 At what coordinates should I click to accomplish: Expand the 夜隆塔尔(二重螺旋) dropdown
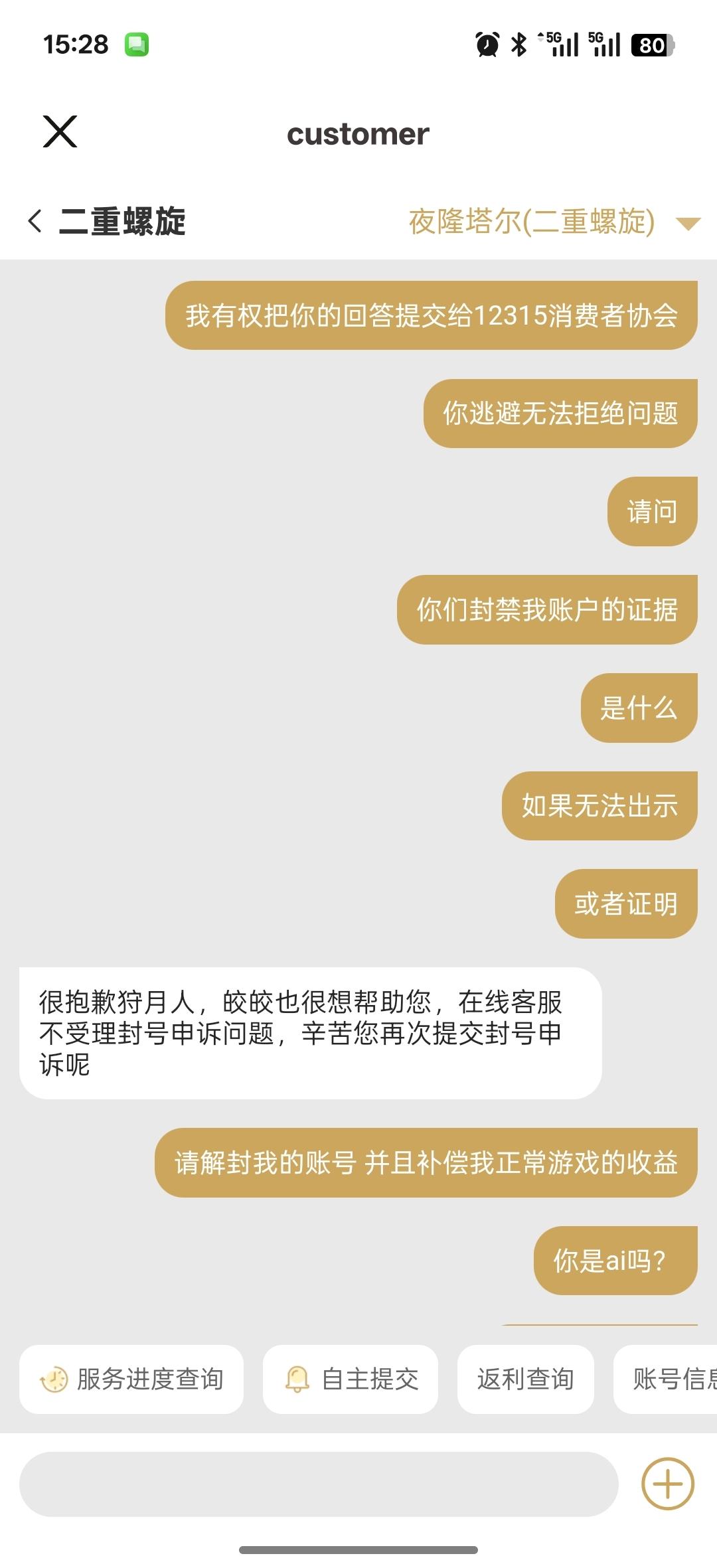[x=687, y=223]
